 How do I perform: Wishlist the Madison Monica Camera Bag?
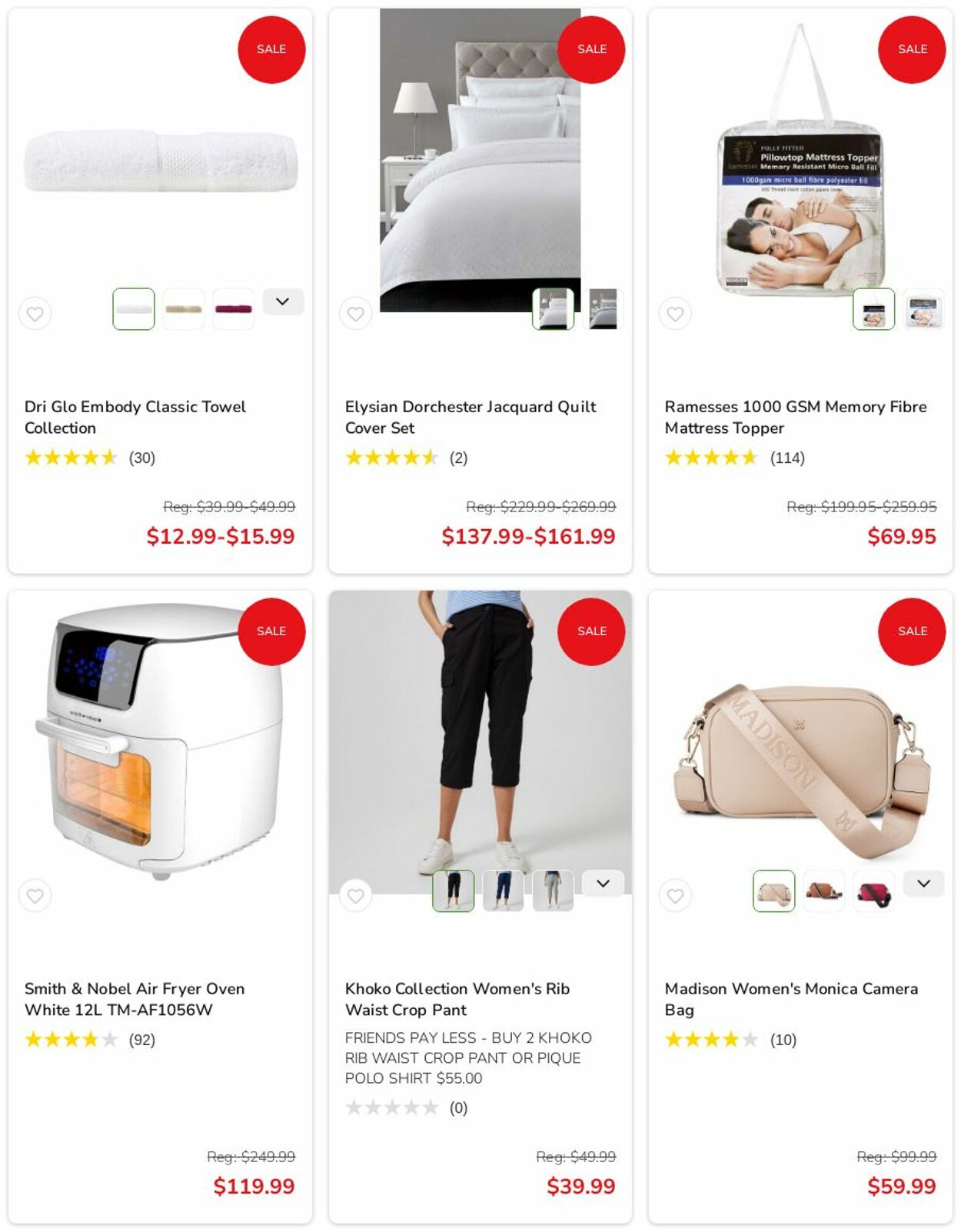(675, 895)
